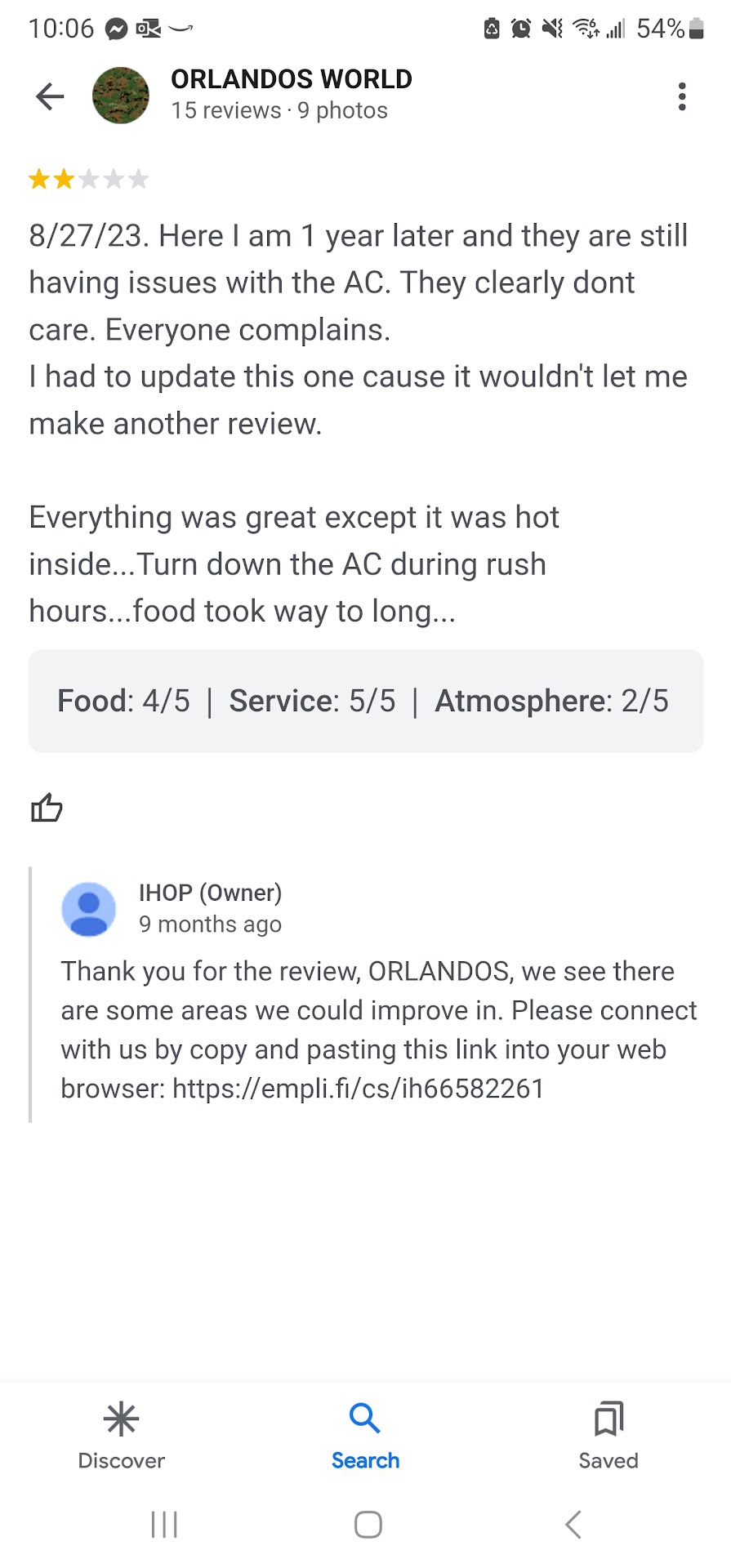Open ORLANDOS WORLD reviewer profile picture
731x1568 pixels.
click(121, 96)
